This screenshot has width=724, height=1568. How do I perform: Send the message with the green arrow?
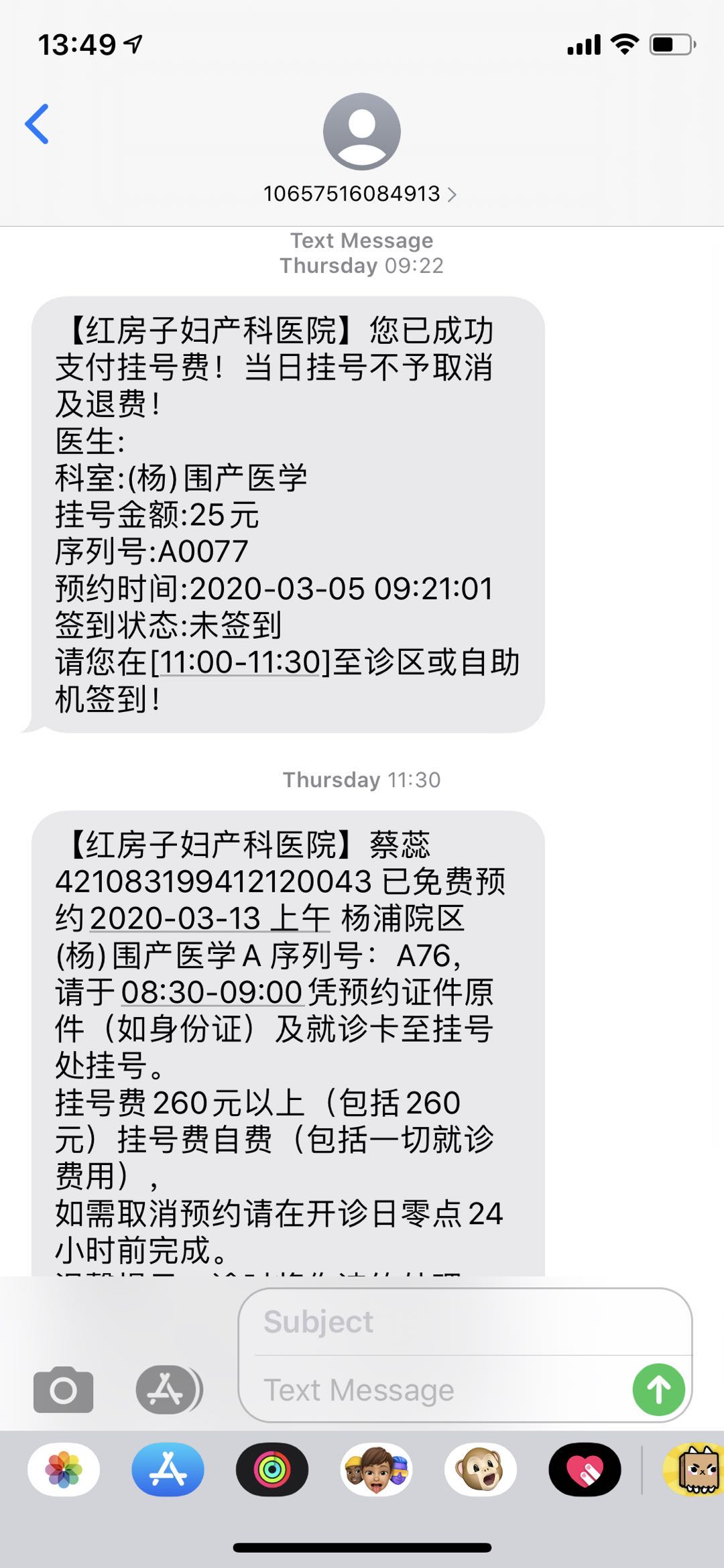(x=658, y=1390)
